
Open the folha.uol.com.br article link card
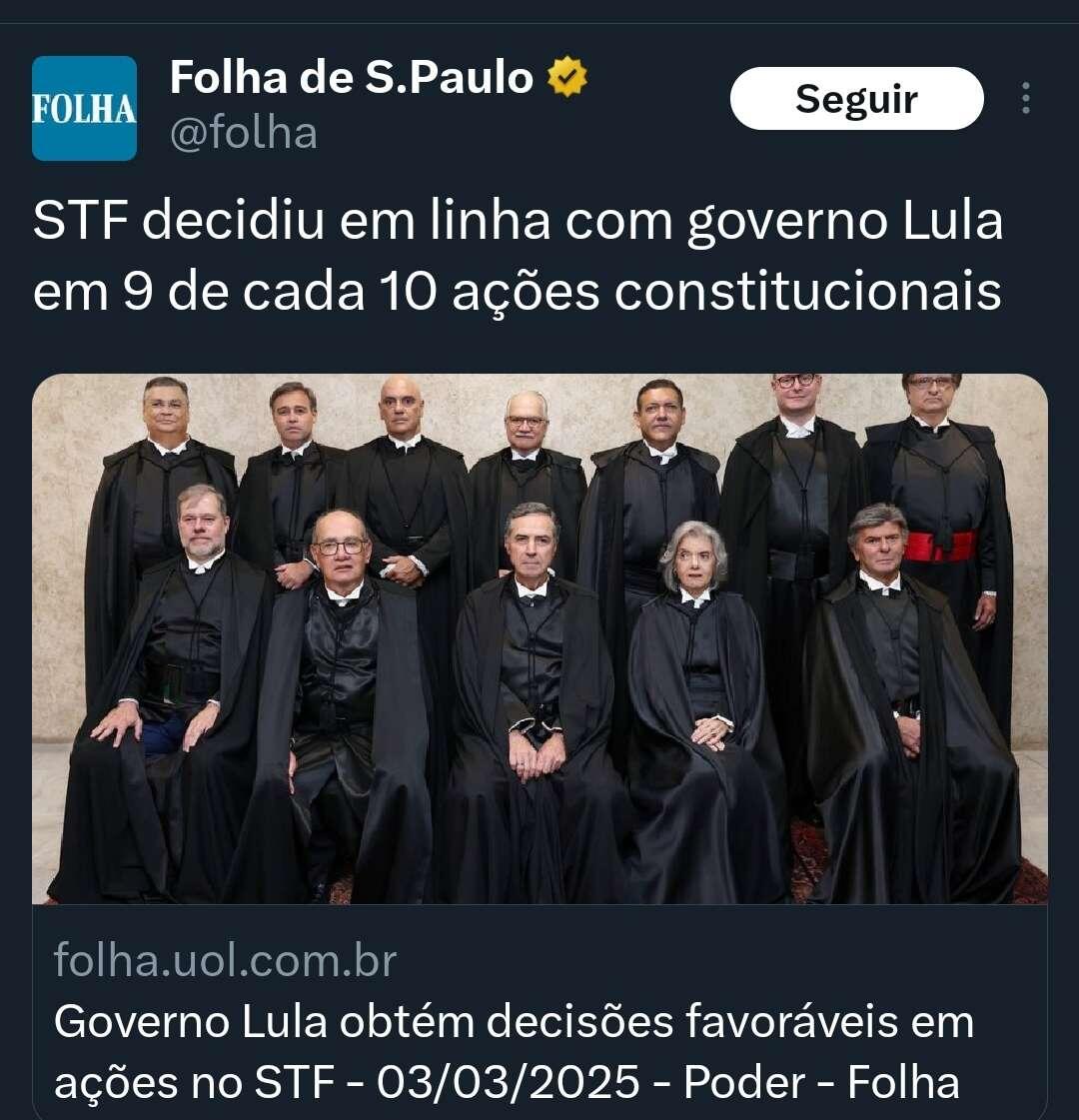coord(539,1022)
